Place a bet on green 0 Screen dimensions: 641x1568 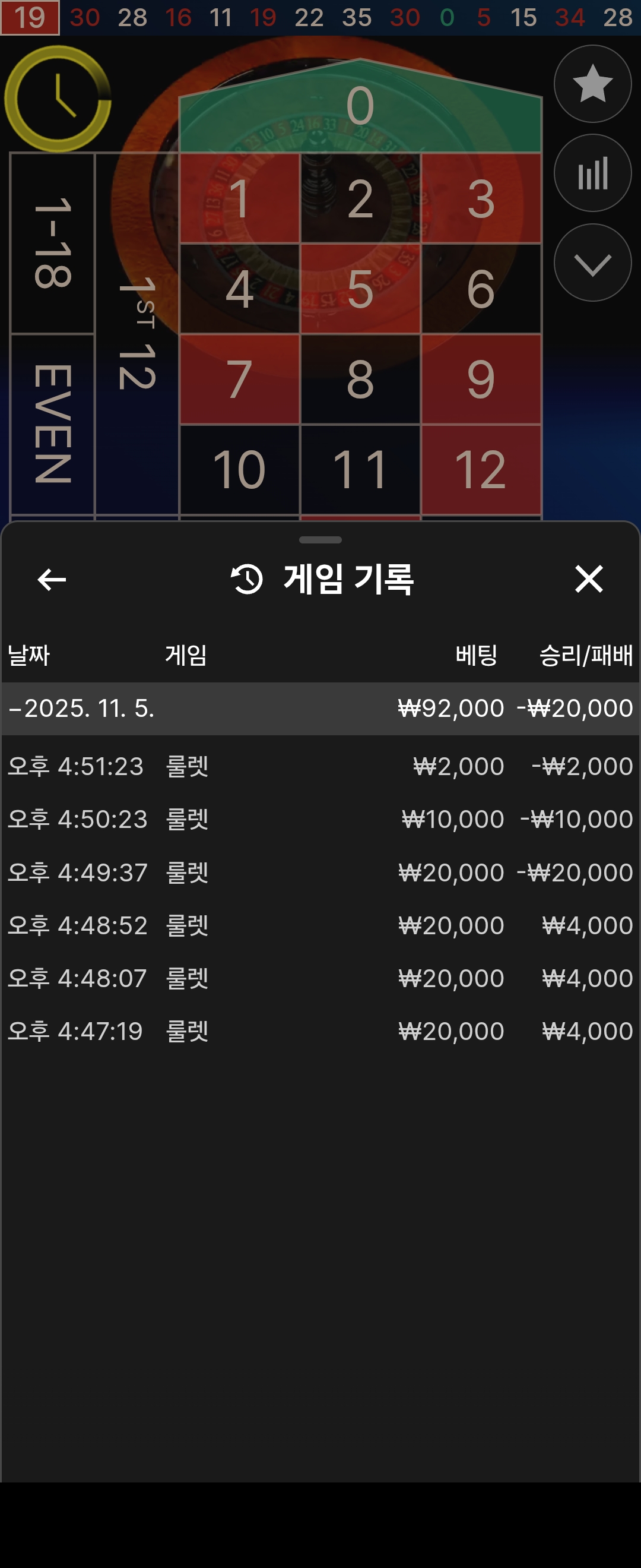coord(360,116)
